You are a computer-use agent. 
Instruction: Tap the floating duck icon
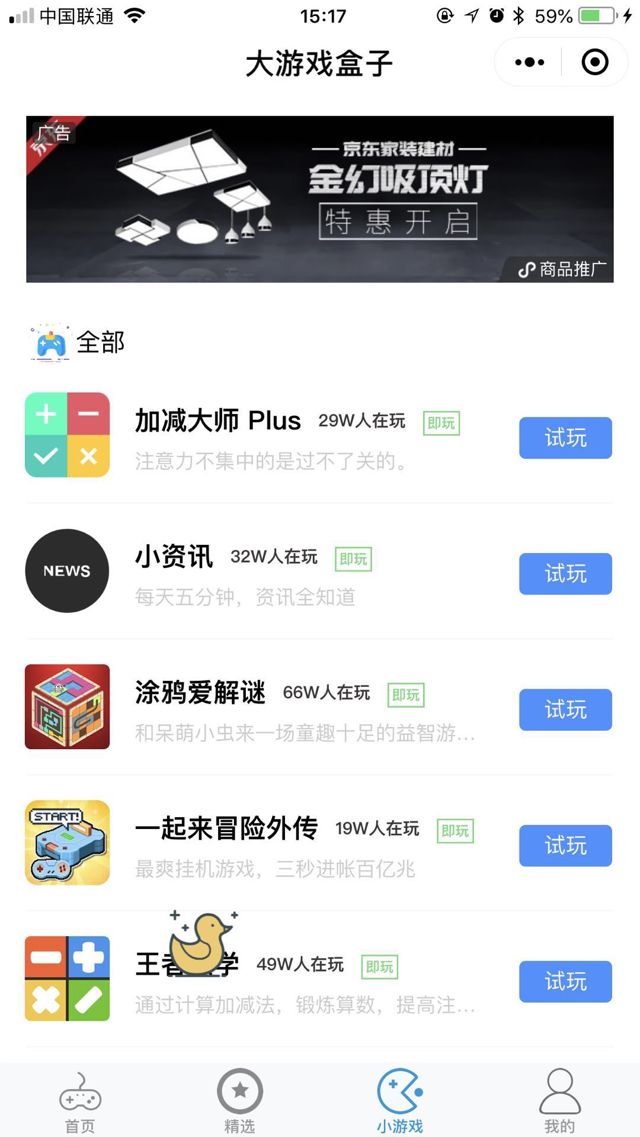tap(203, 943)
